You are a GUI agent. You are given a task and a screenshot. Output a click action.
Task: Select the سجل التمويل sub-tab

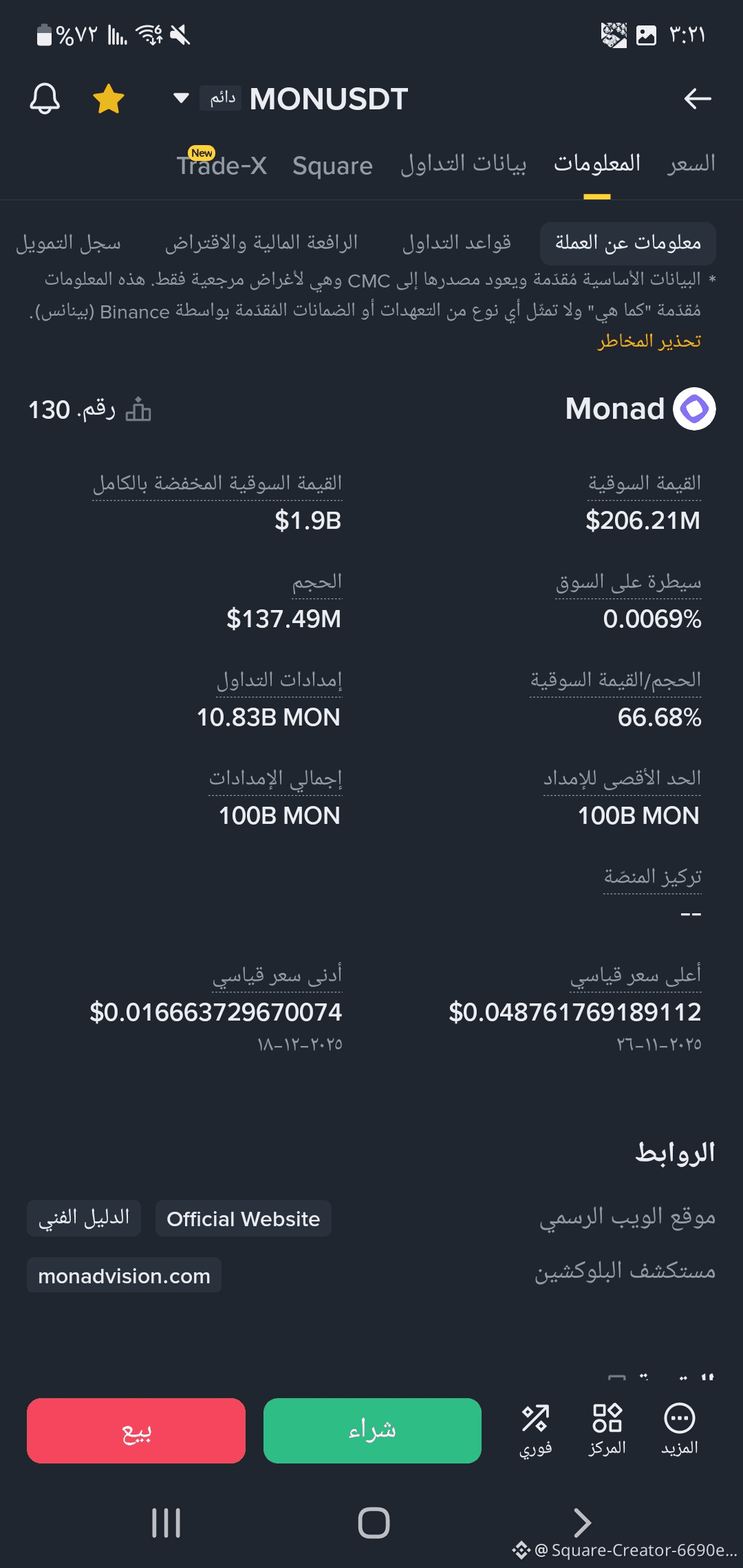click(69, 243)
